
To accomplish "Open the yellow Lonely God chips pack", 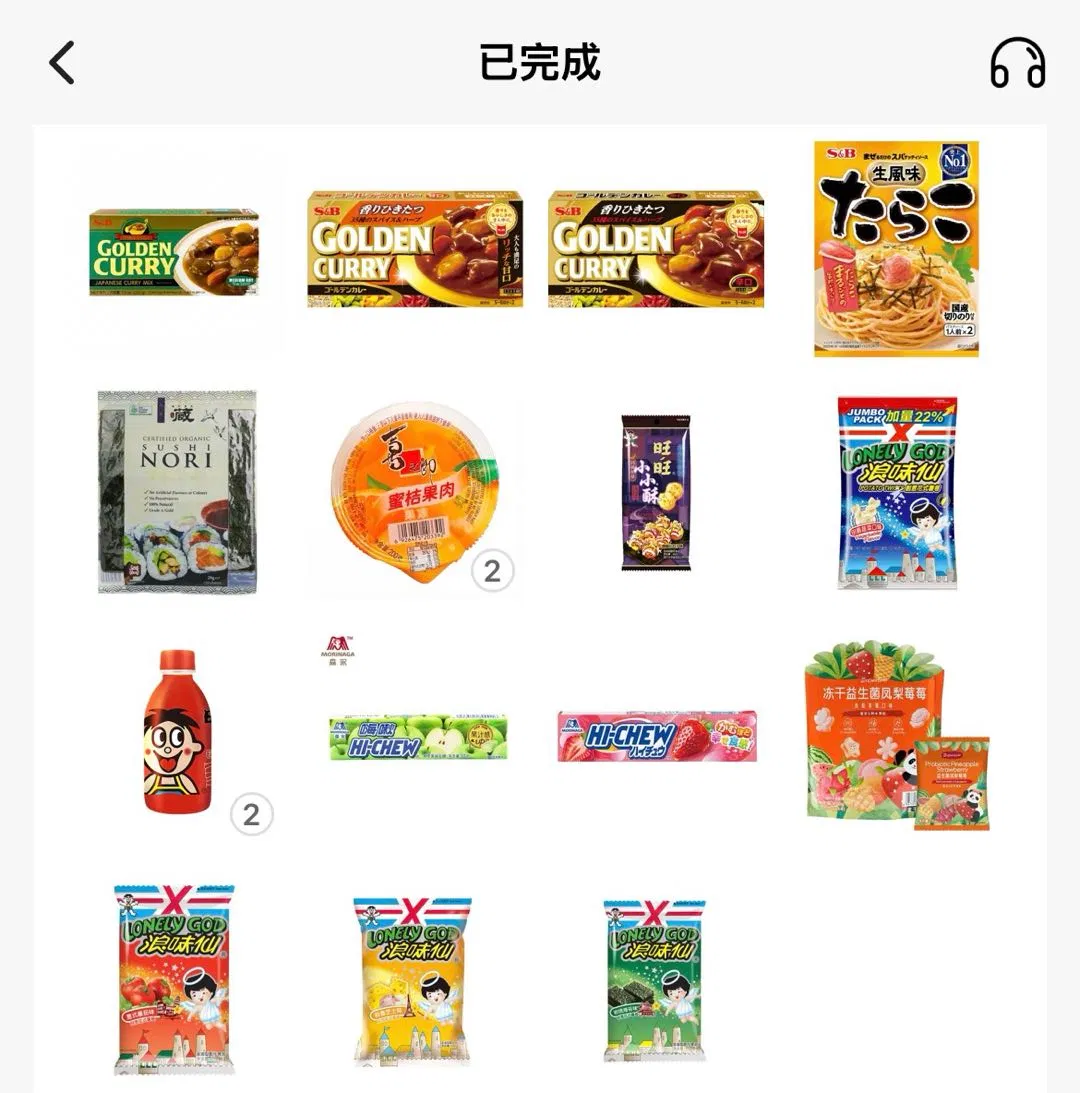I will (412, 980).
